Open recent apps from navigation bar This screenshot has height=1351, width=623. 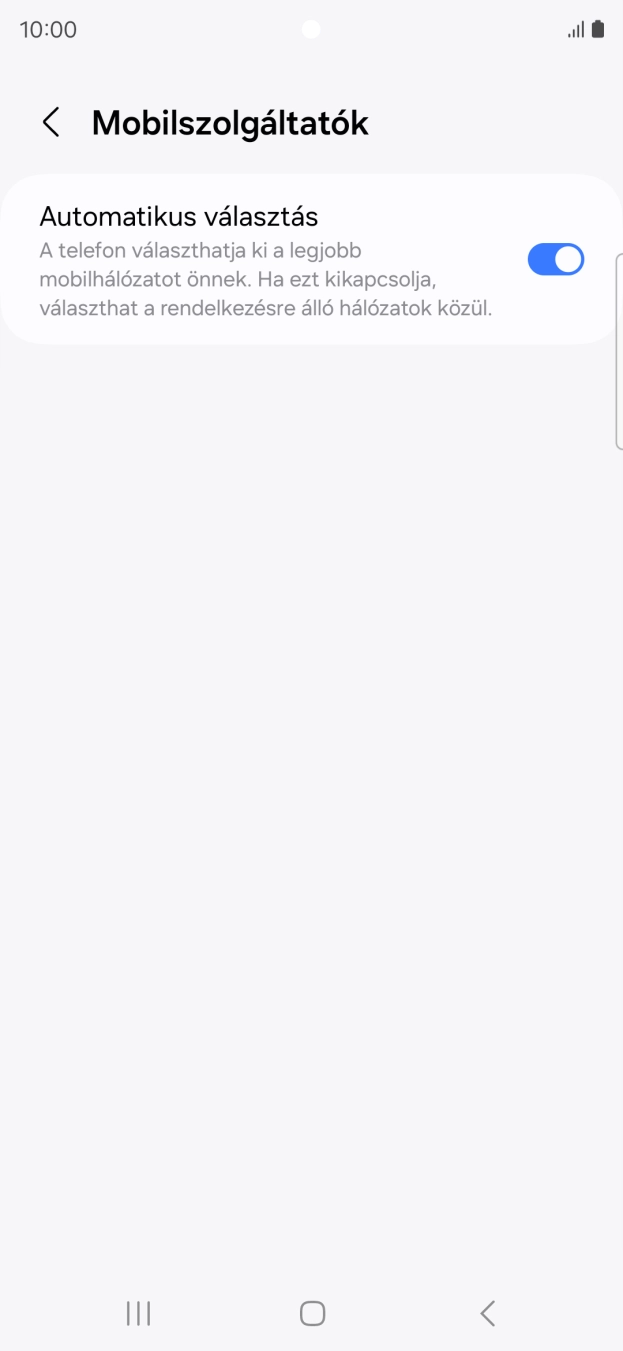click(138, 1313)
